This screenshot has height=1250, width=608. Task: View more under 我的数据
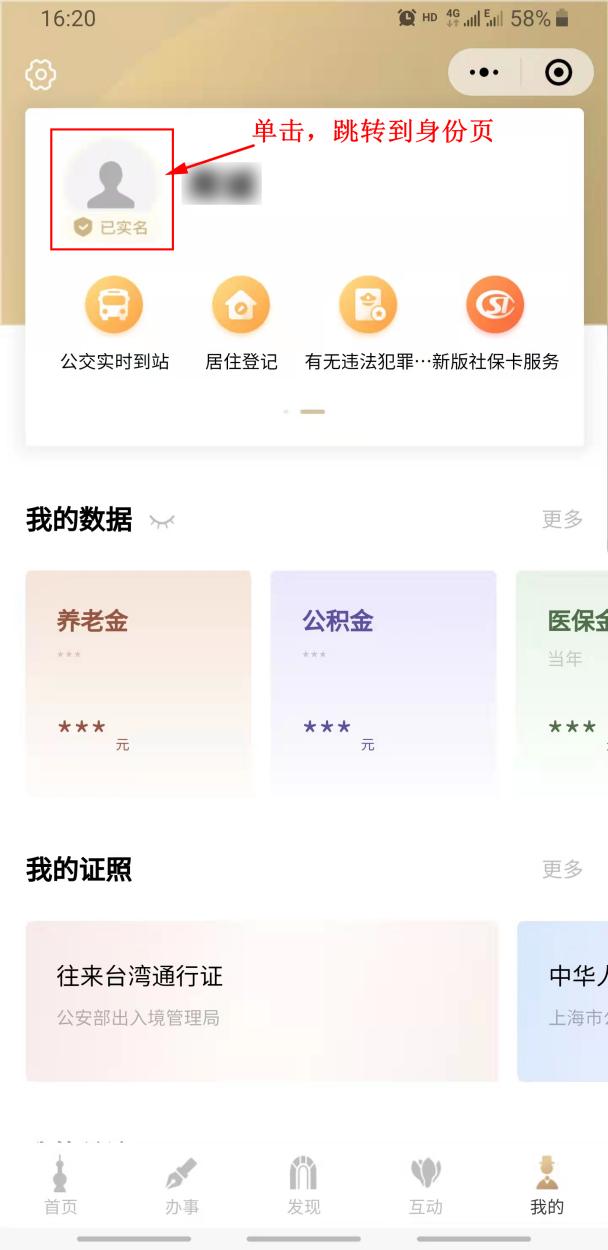pyautogui.click(x=562, y=519)
